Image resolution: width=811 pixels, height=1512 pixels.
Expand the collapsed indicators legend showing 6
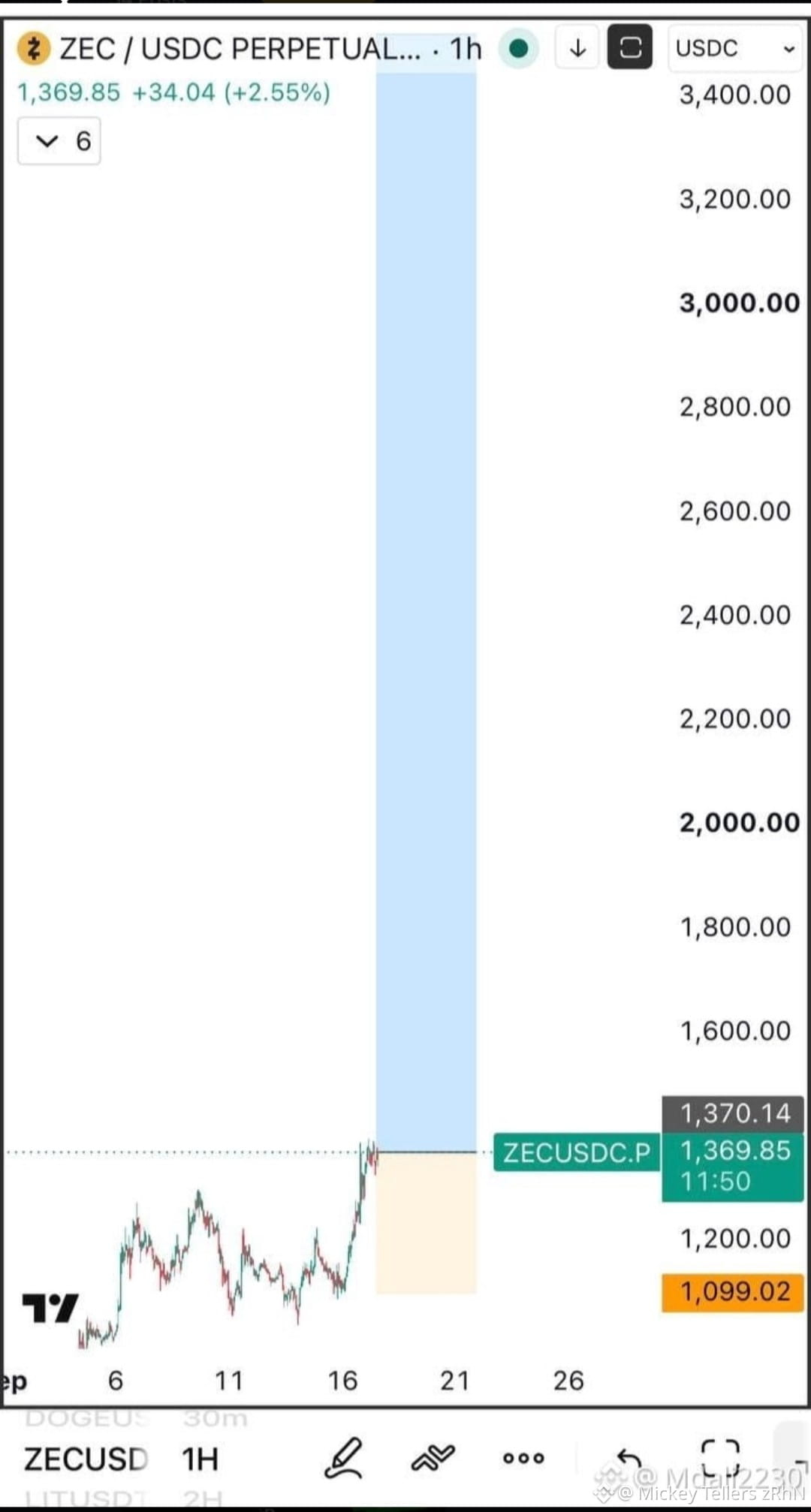coord(59,141)
